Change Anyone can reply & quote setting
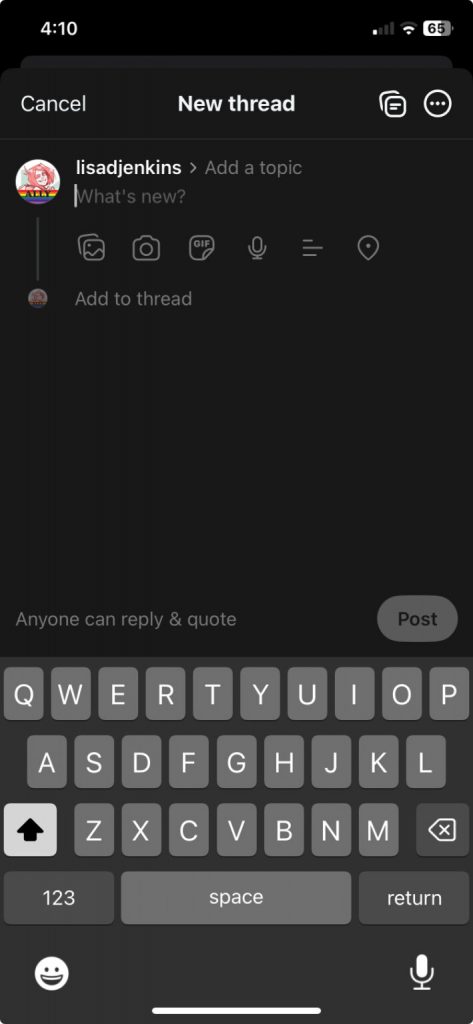 [x=126, y=619]
